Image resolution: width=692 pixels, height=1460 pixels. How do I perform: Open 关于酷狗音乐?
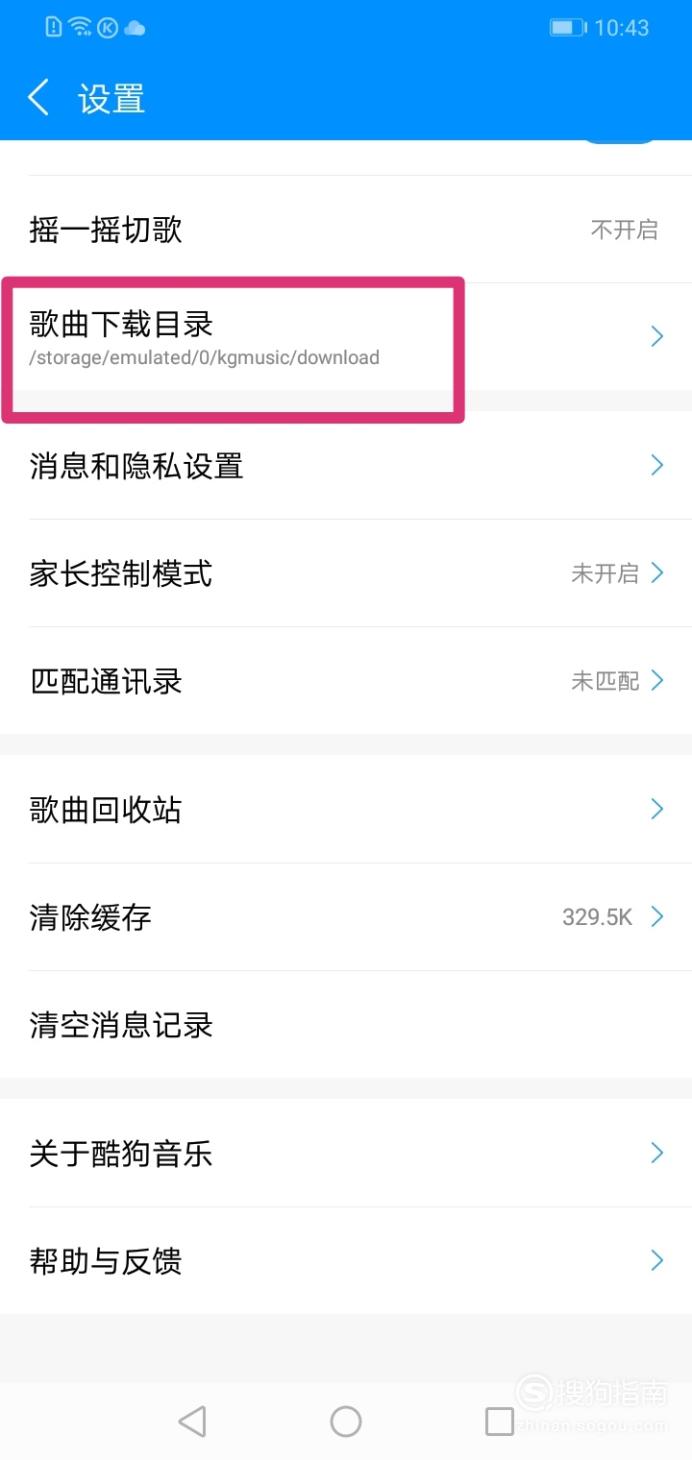[346, 1153]
